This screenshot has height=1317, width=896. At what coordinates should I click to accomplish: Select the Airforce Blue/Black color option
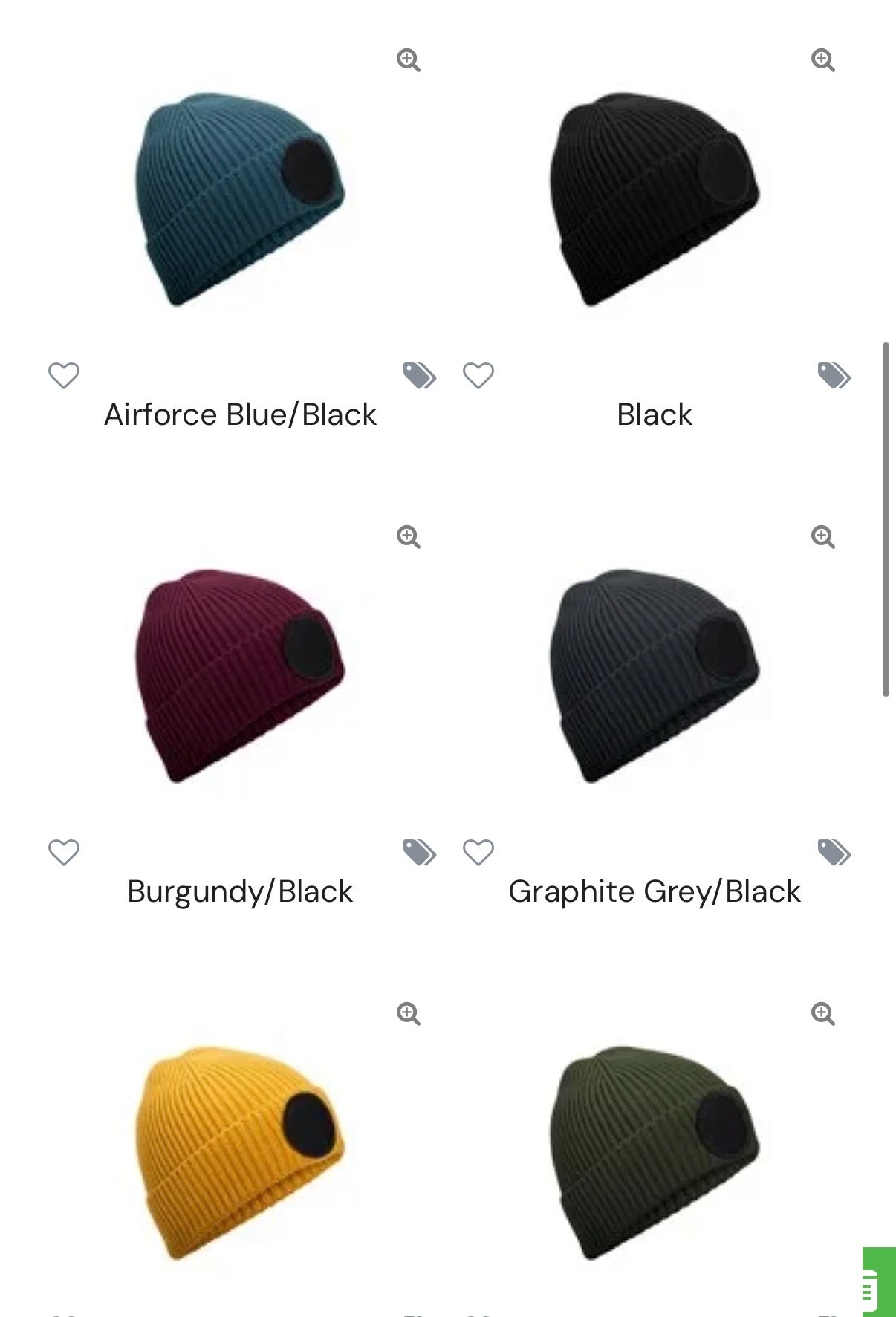(x=241, y=414)
